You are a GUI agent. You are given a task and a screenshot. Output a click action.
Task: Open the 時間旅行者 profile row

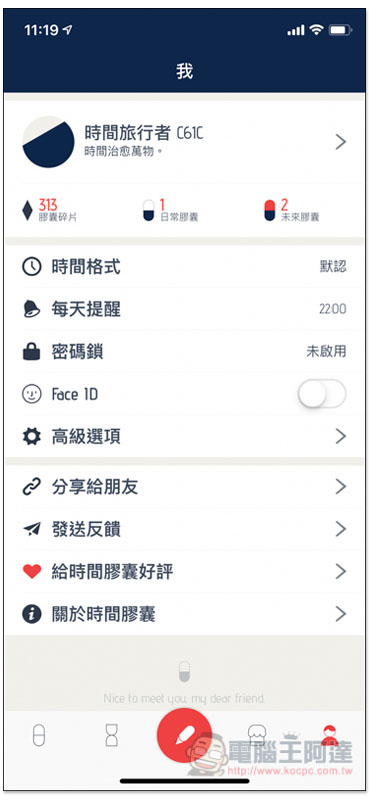pyautogui.click(x=184, y=142)
